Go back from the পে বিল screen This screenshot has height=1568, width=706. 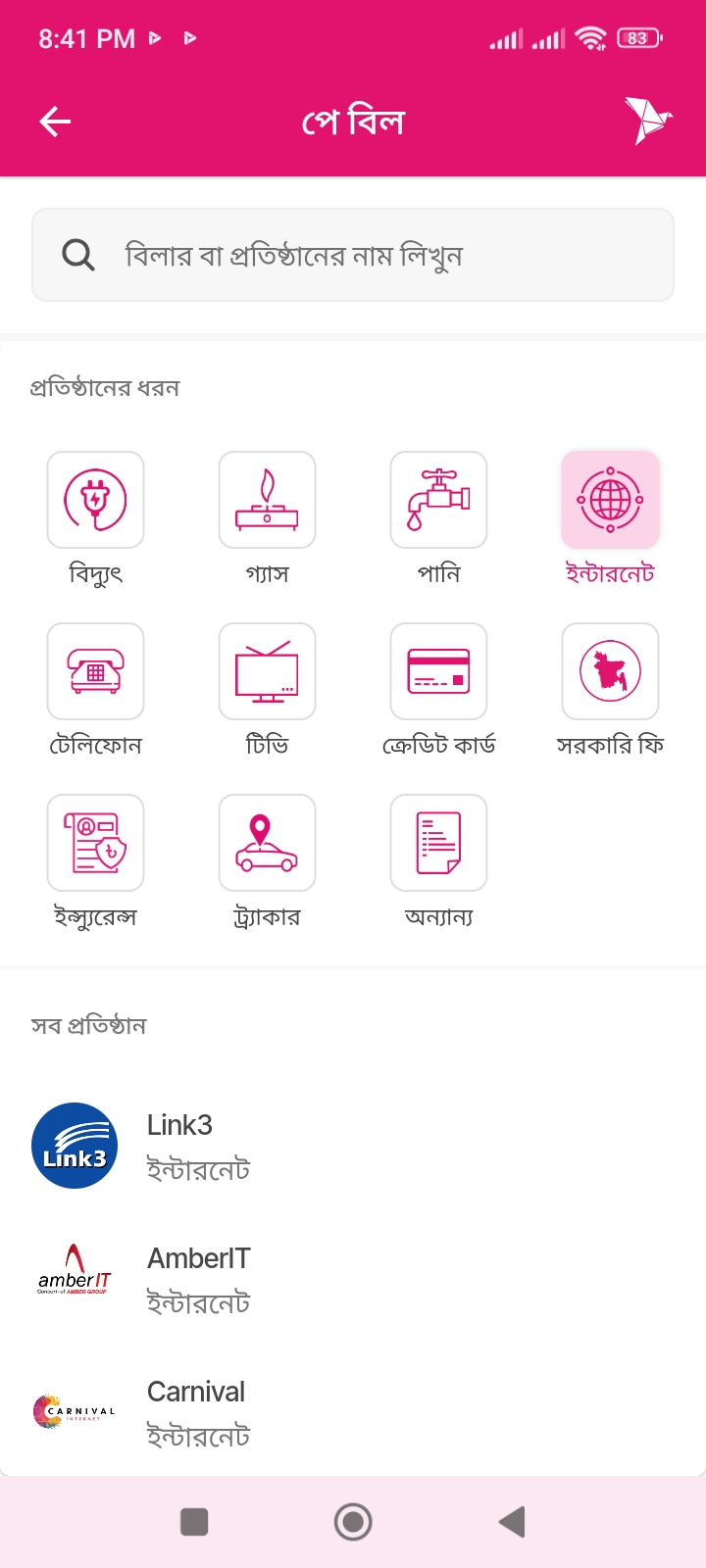55,122
